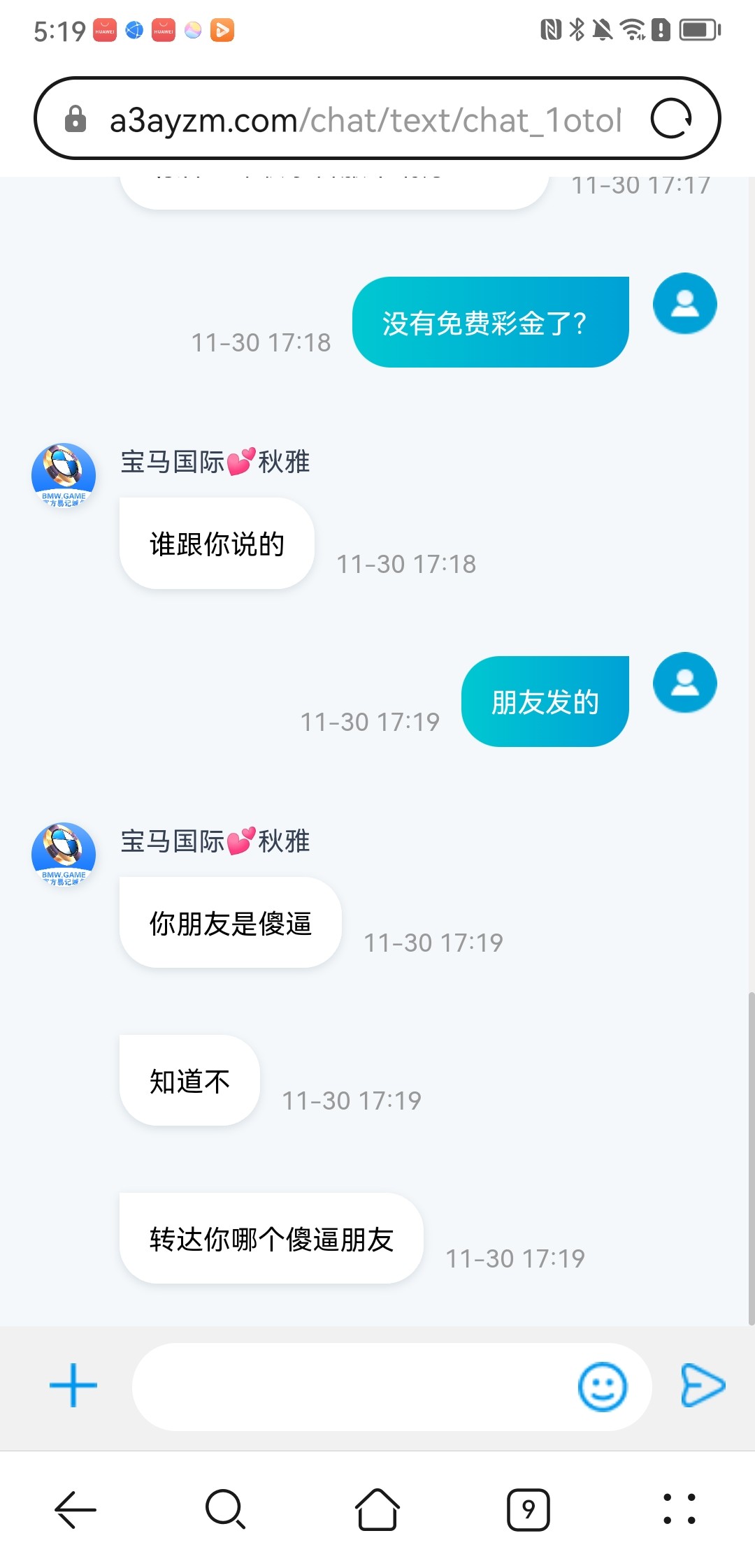
Task: Tap the browser address bar URL
Action: [x=365, y=120]
